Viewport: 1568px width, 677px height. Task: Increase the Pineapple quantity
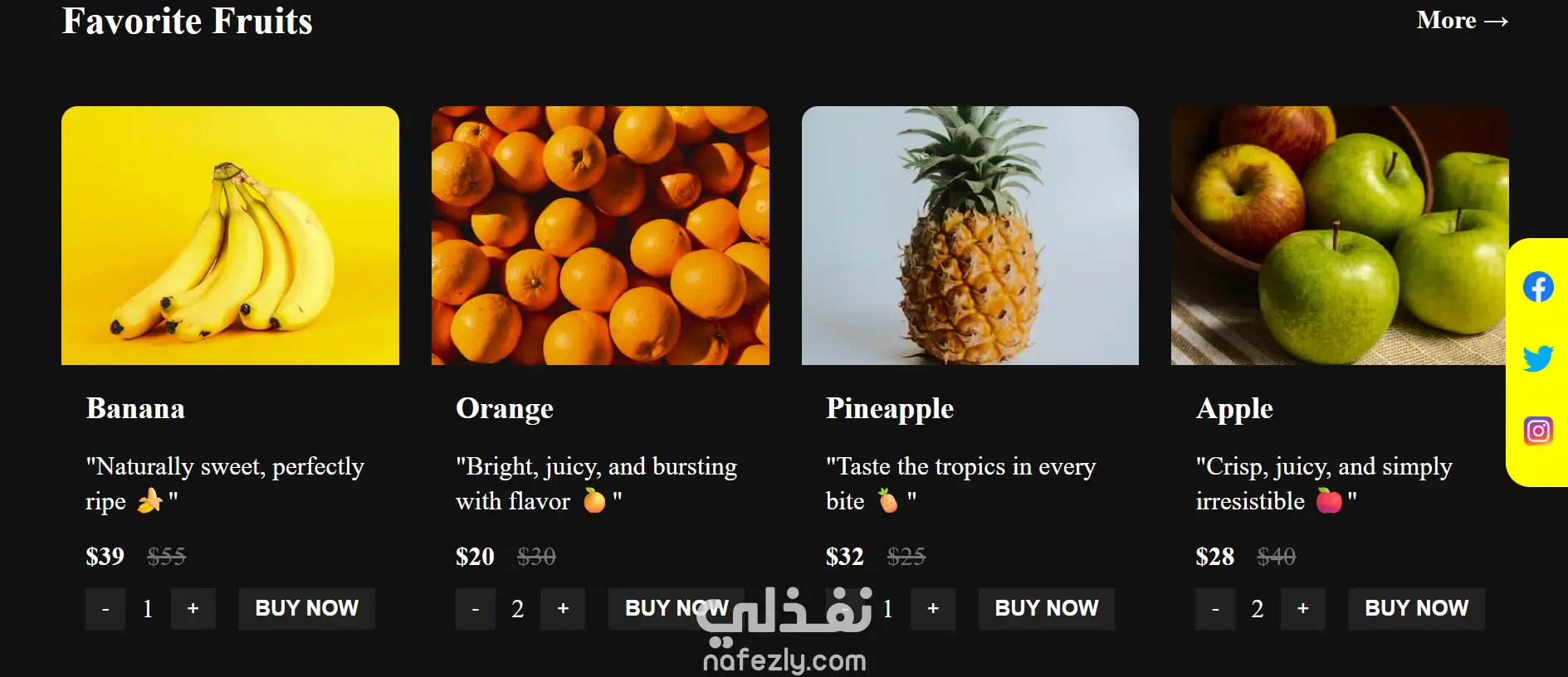tap(933, 608)
